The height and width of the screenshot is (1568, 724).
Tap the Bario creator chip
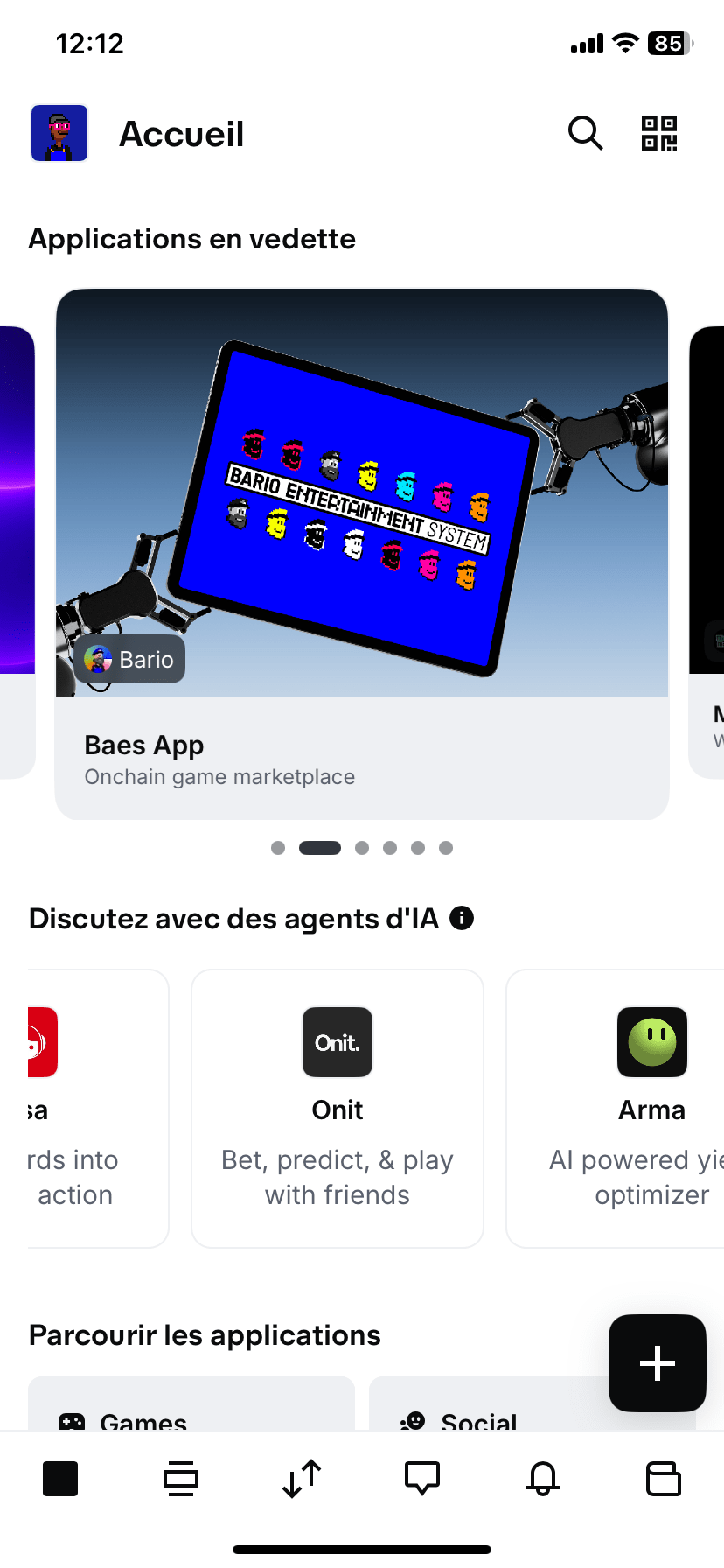click(129, 659)
